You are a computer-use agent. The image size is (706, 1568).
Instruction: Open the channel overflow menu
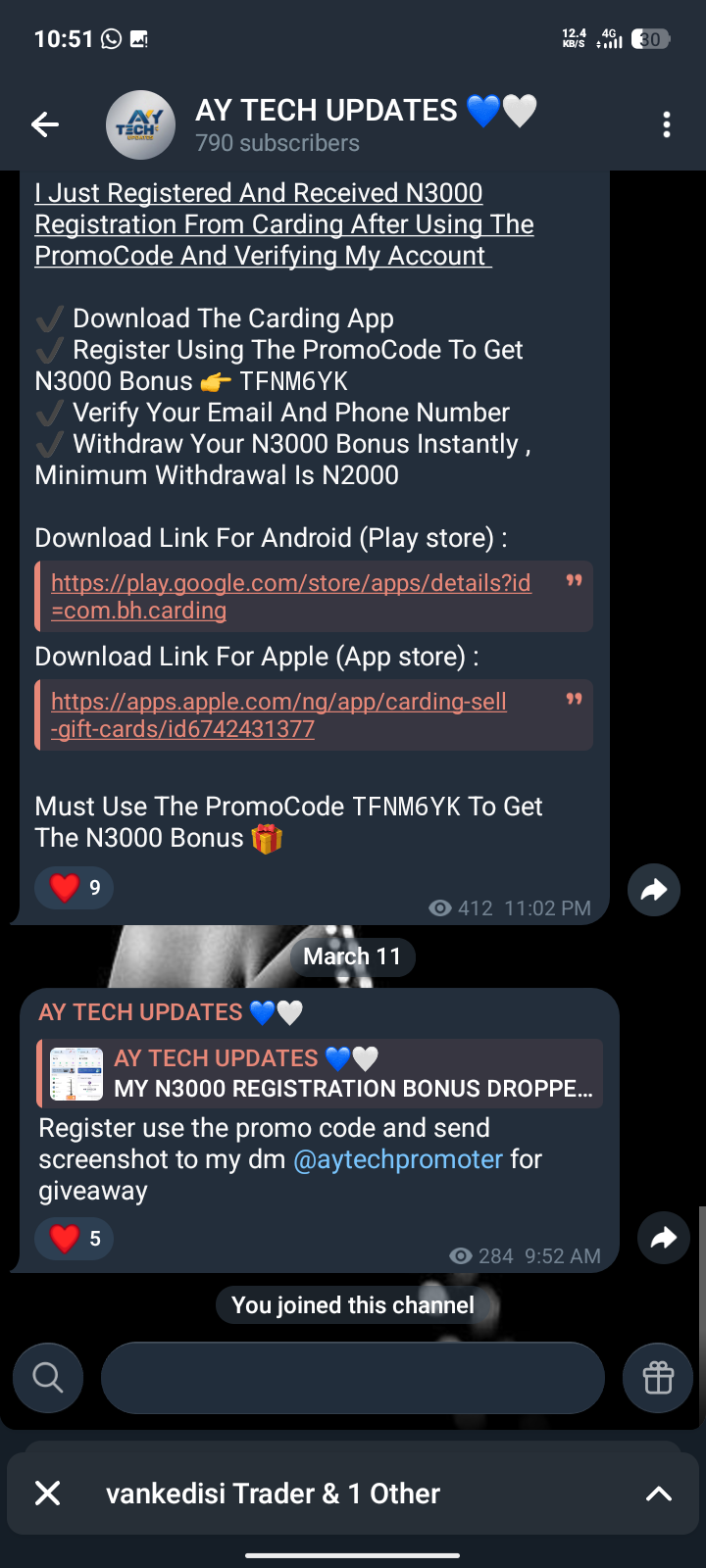click(667, 124)
